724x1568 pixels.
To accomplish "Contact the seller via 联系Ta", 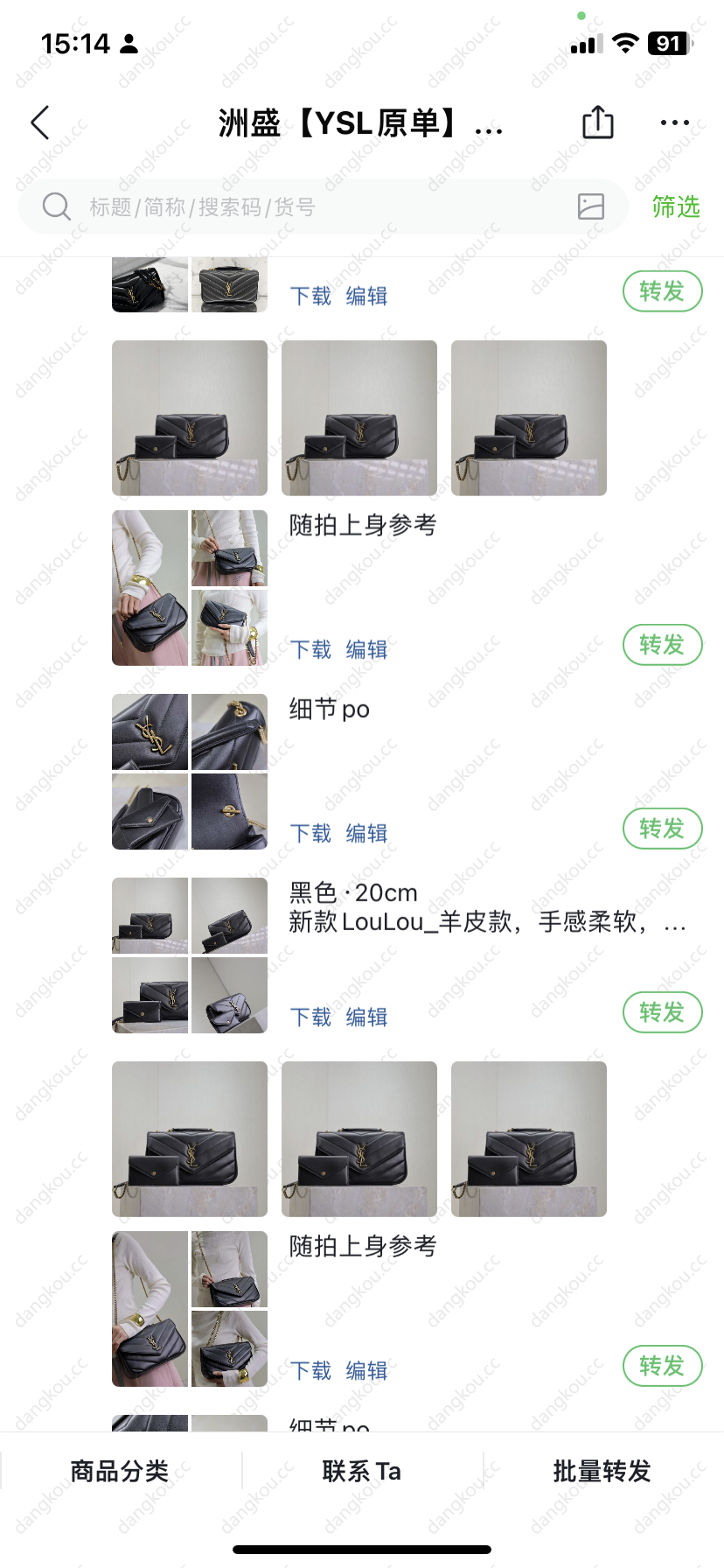I will (362, 1471).
